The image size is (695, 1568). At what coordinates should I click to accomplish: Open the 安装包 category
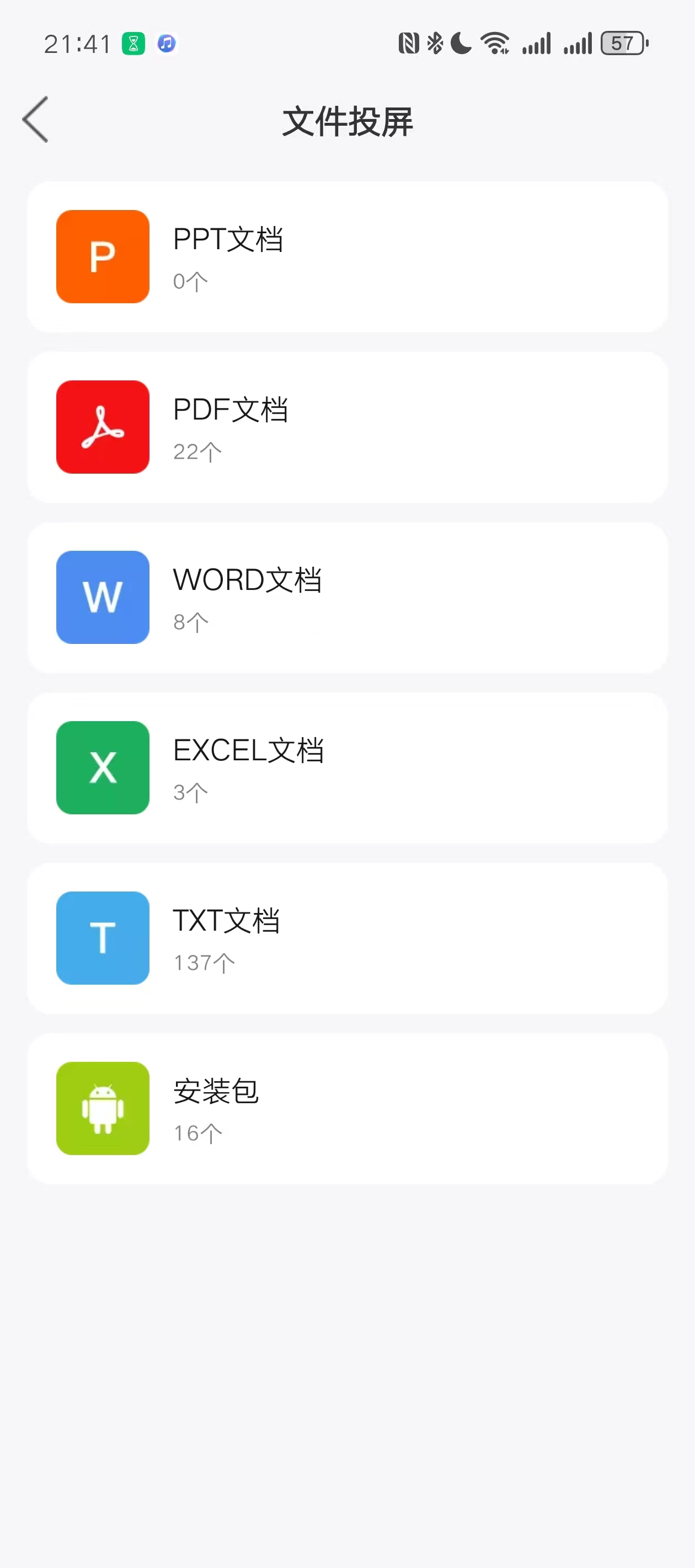click(347, 1109)
